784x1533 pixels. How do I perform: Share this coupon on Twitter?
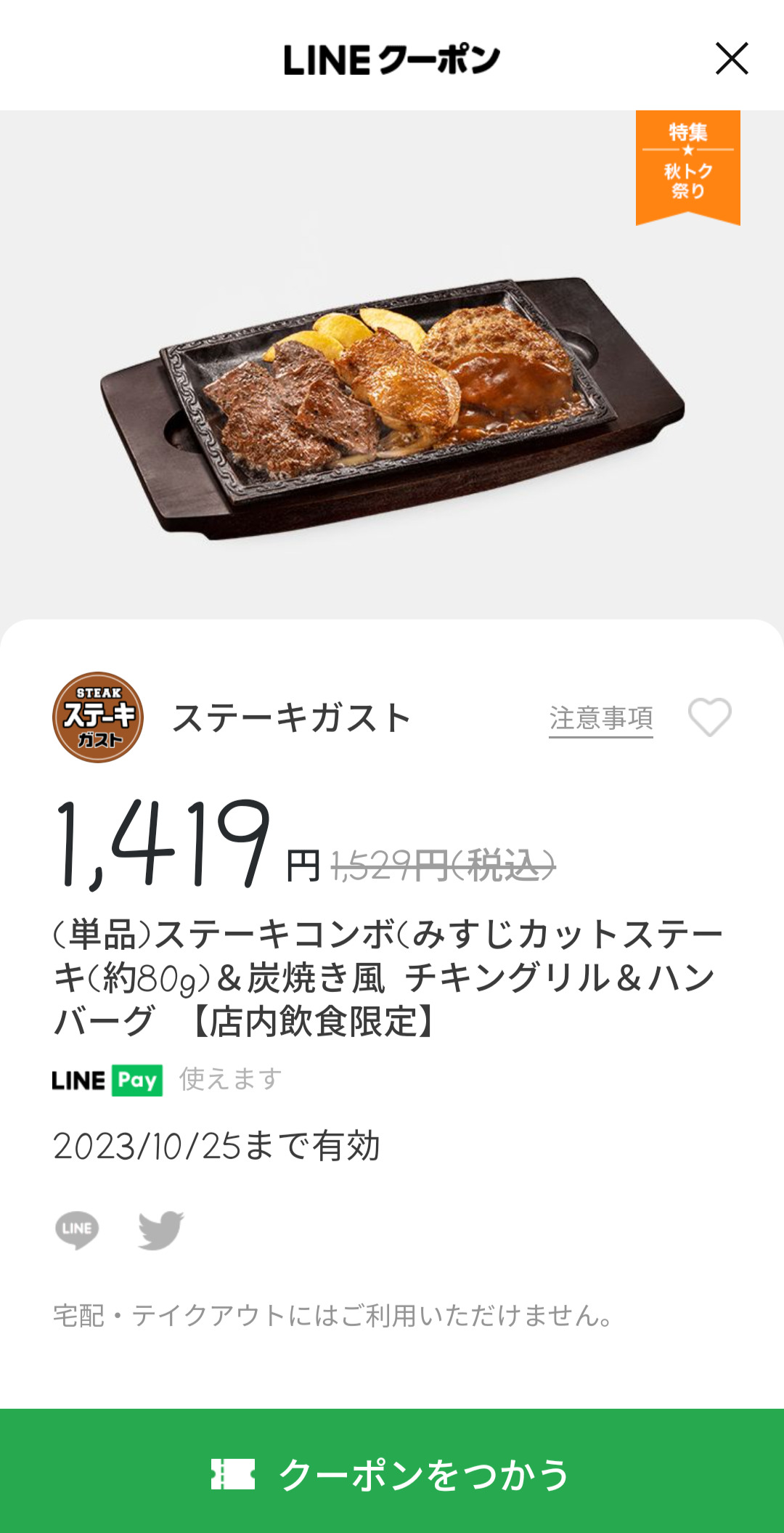160,1229
